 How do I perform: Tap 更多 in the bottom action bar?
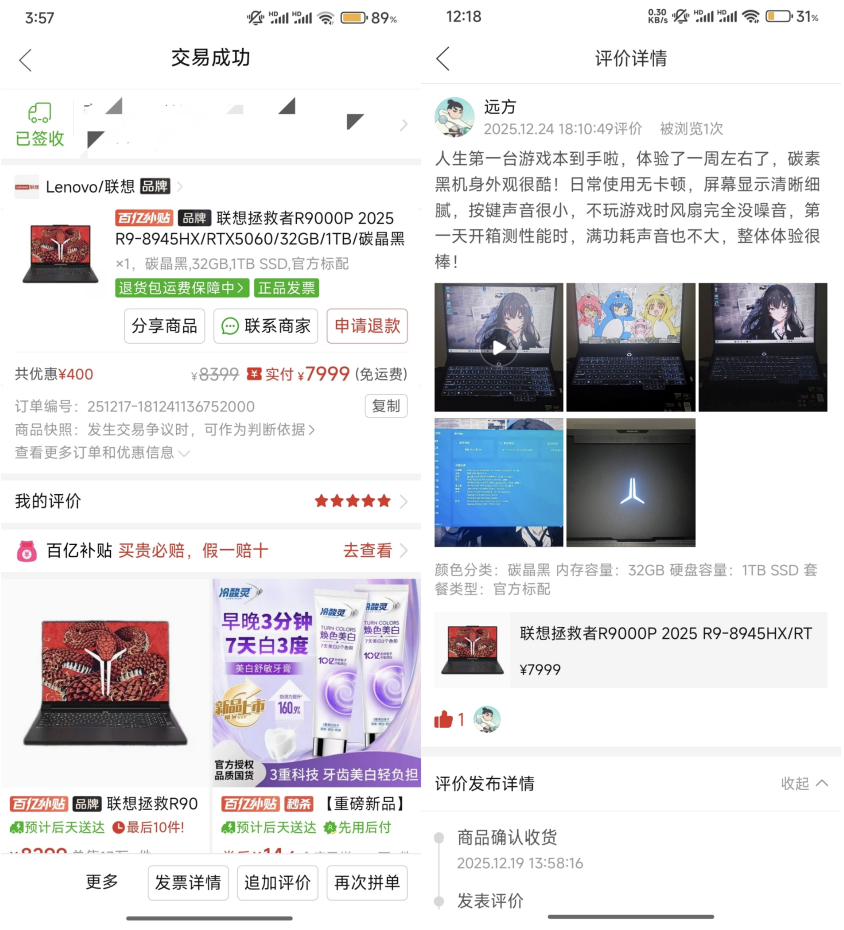(102, 882)
